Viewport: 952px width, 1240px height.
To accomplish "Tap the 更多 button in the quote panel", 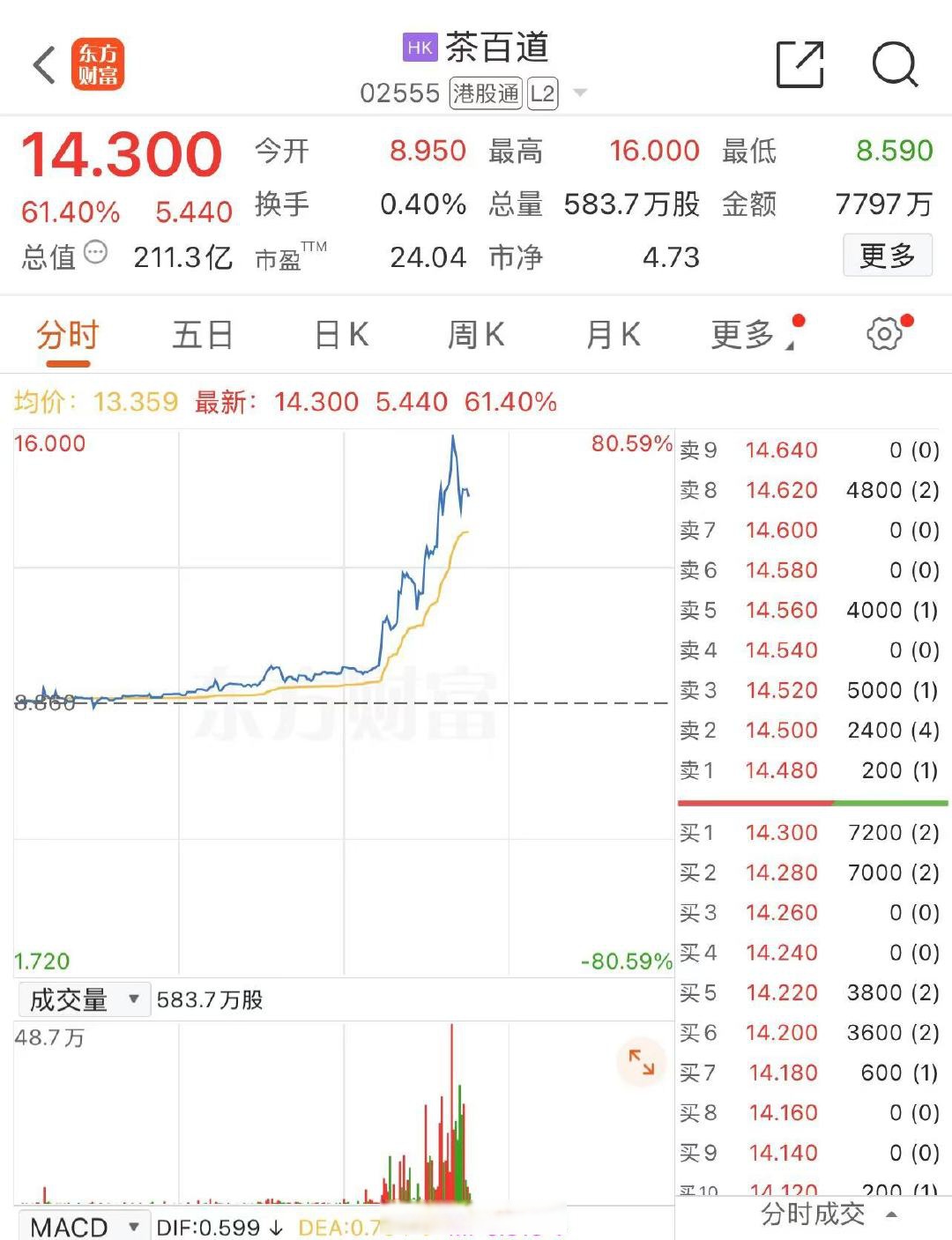I will (x=888, y=256).
